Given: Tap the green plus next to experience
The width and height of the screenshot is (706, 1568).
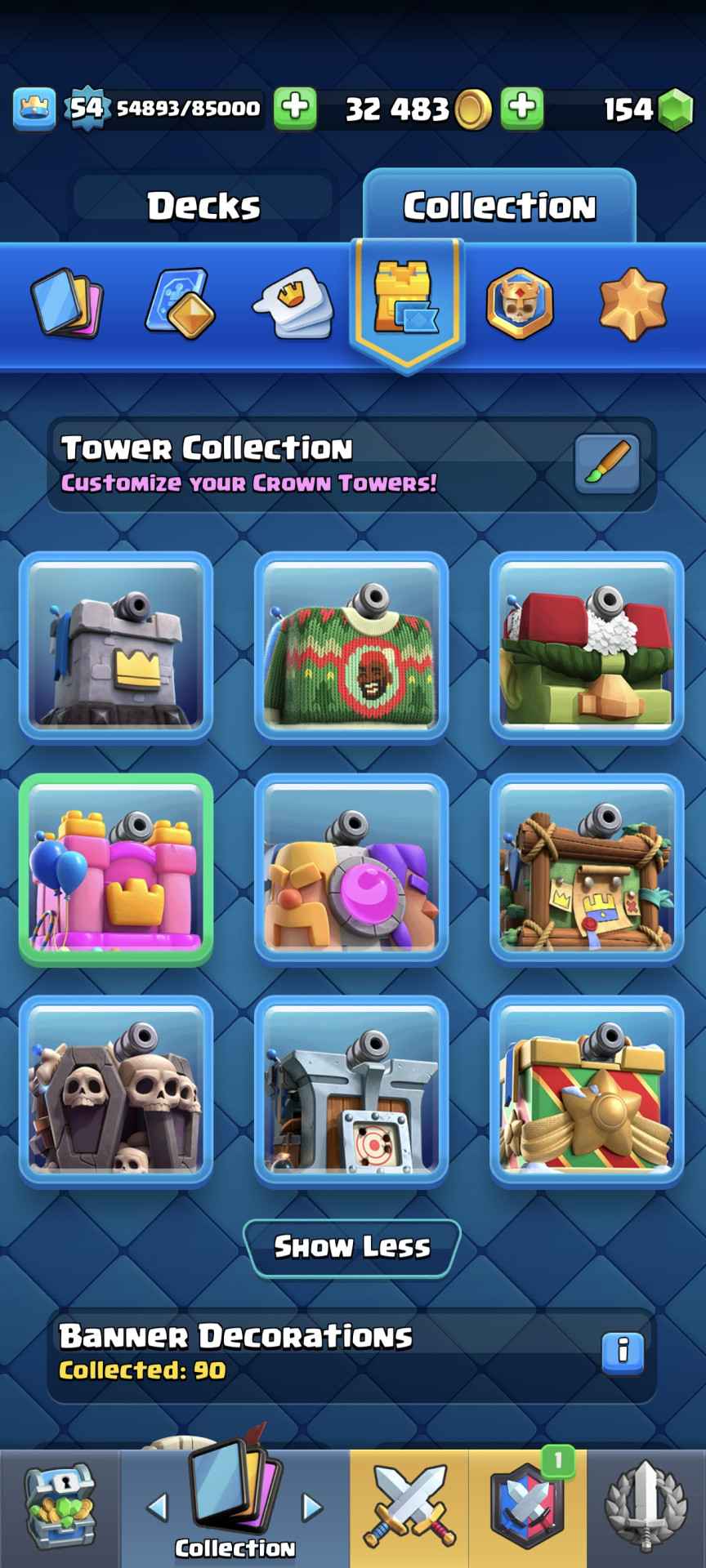Looking at the screenshot, I should [295, 107].
